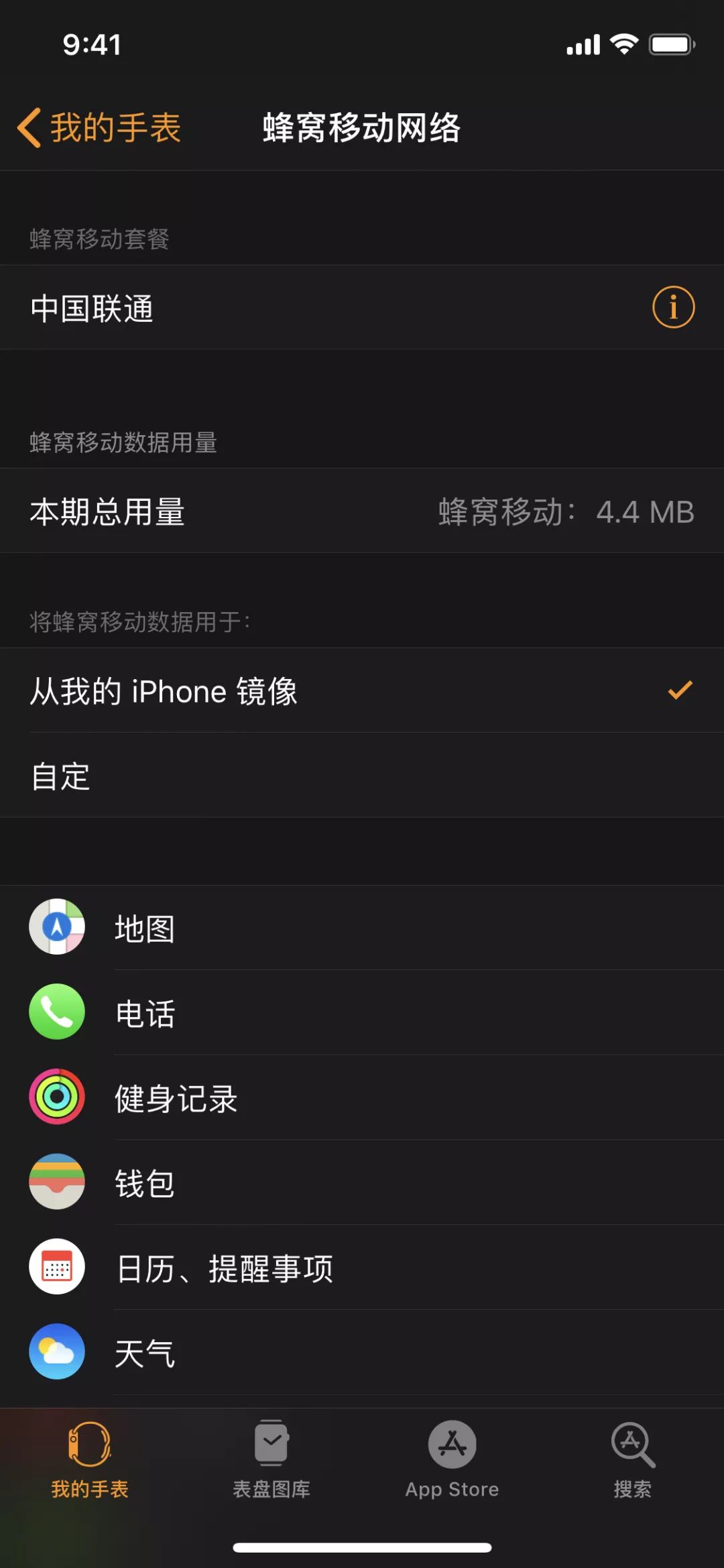Open 地图 cellular data settings

point(362,928)
